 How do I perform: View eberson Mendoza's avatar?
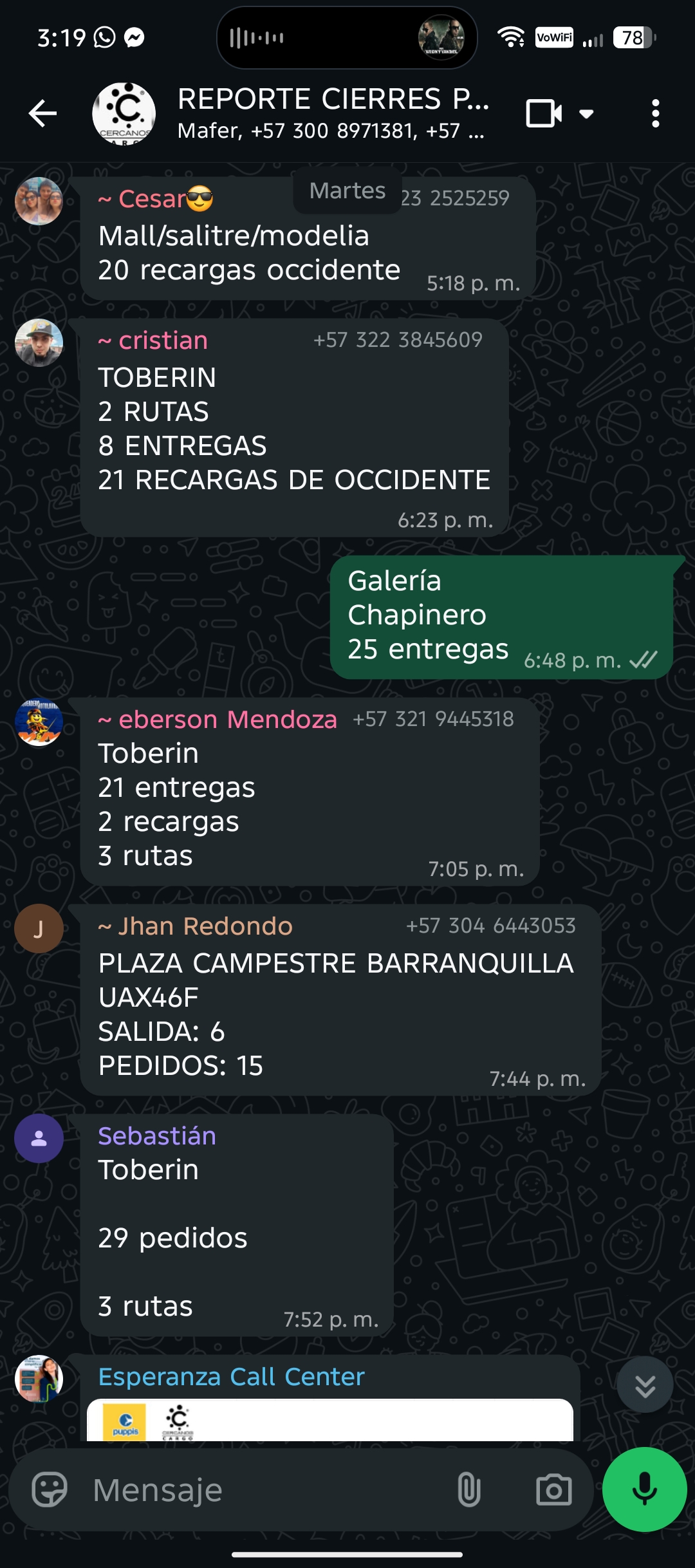(x=39, y=722)
